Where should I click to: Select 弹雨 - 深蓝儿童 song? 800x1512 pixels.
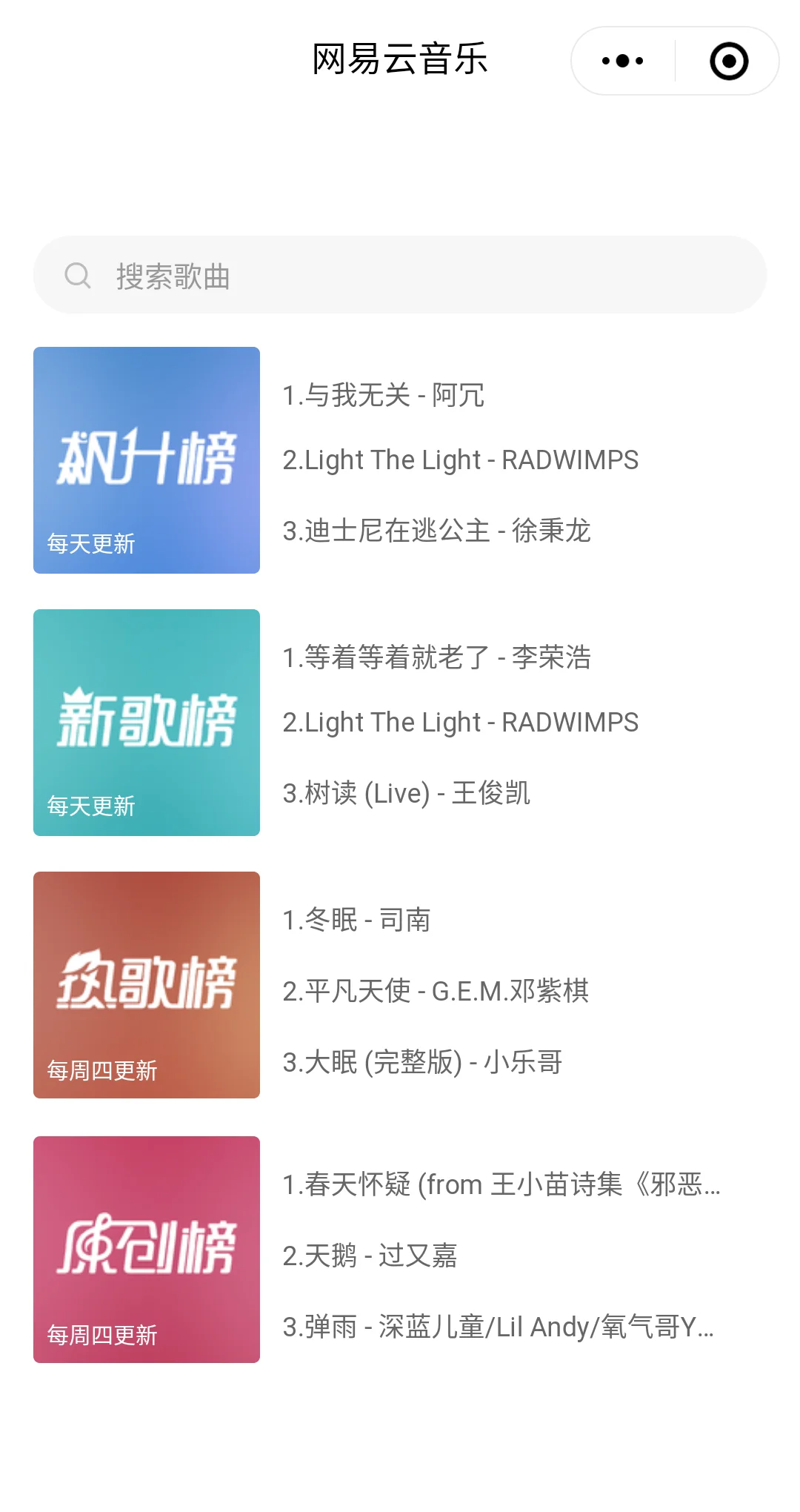pos(498,1327)
